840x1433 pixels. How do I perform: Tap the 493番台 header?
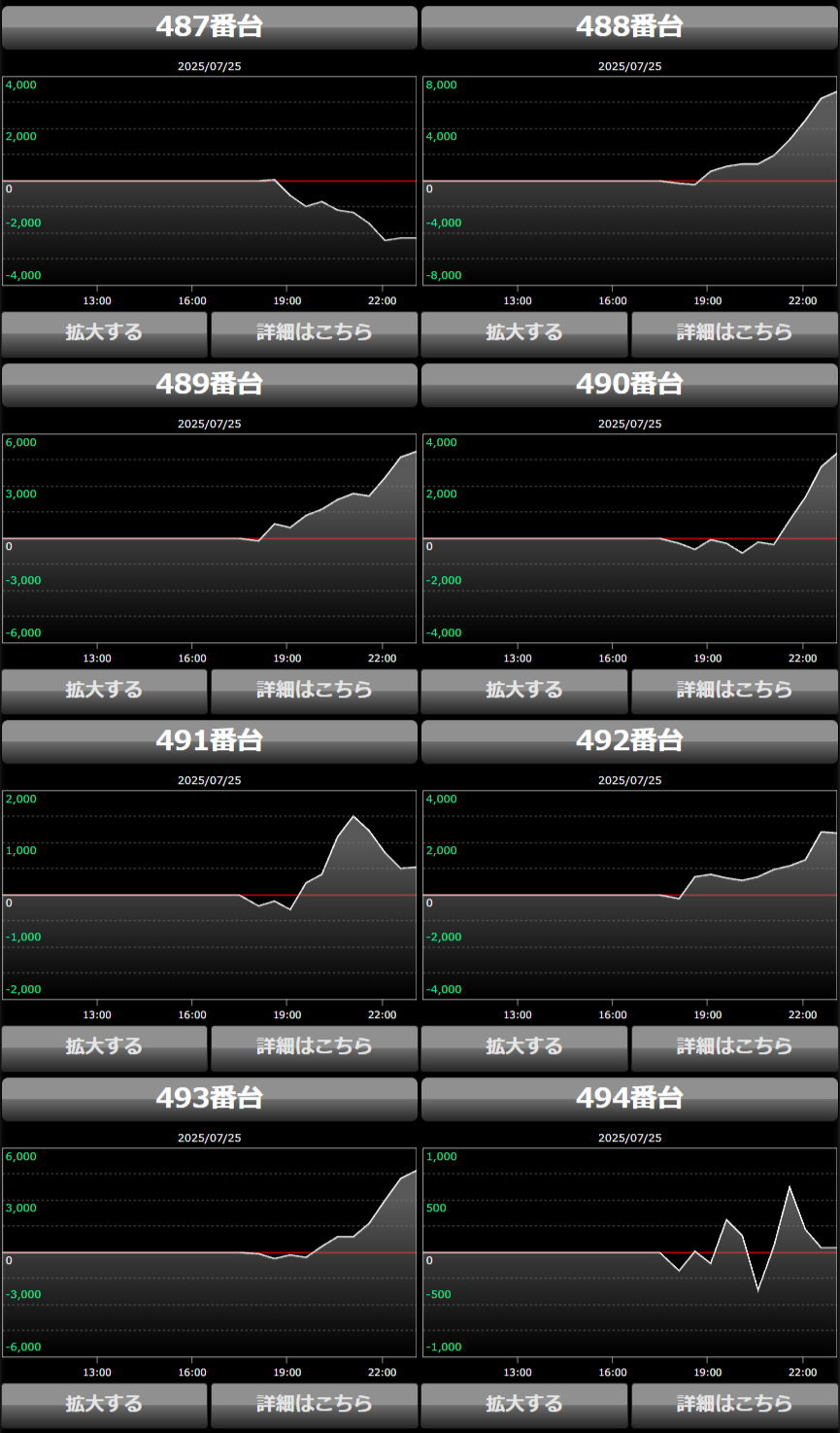210,1099
